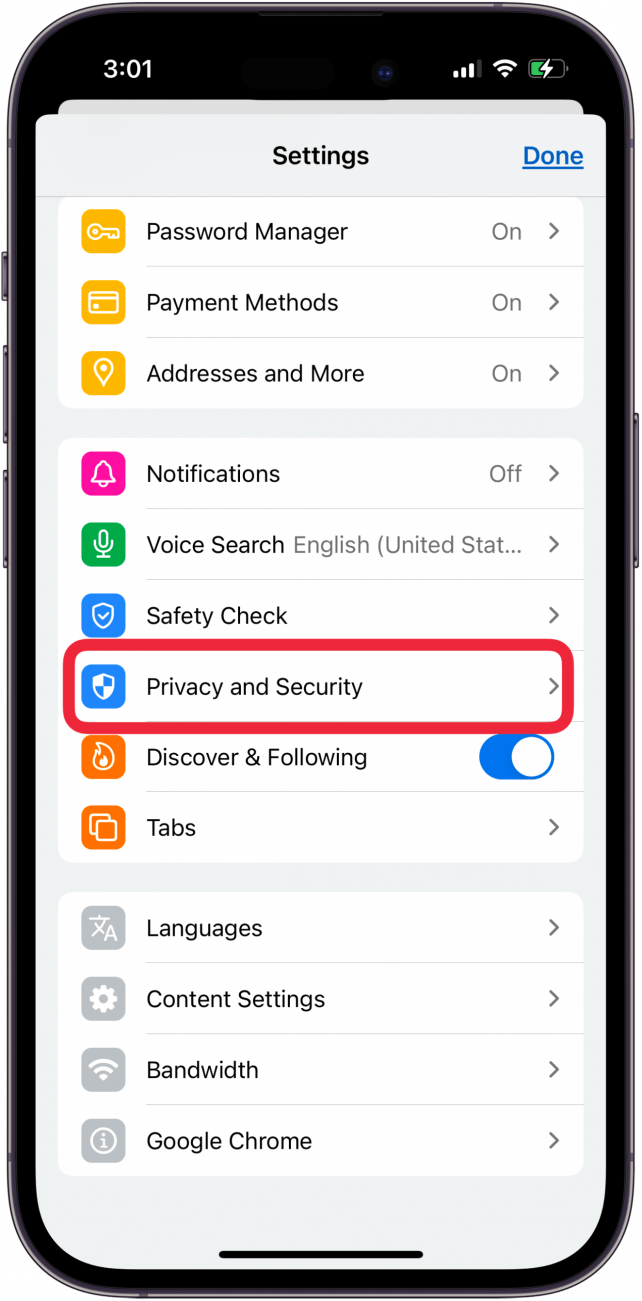Open Bandwidth settings
The width and height of the screenshot is (642, 1301).
point(320,1070)
